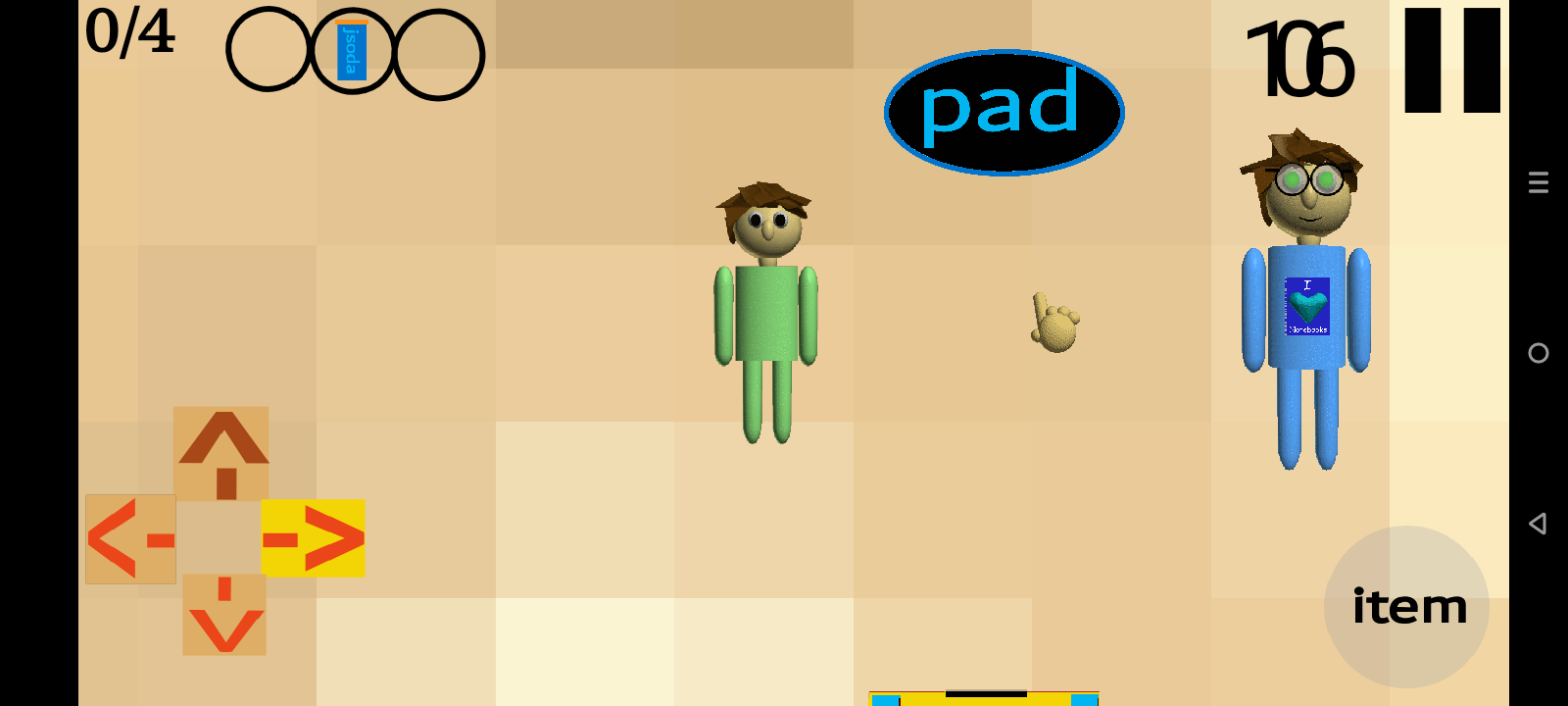Image resolution: width=1568 pixels, height=706 pixels.
Task: Use the item button
Action: [x=1406, y=606]
